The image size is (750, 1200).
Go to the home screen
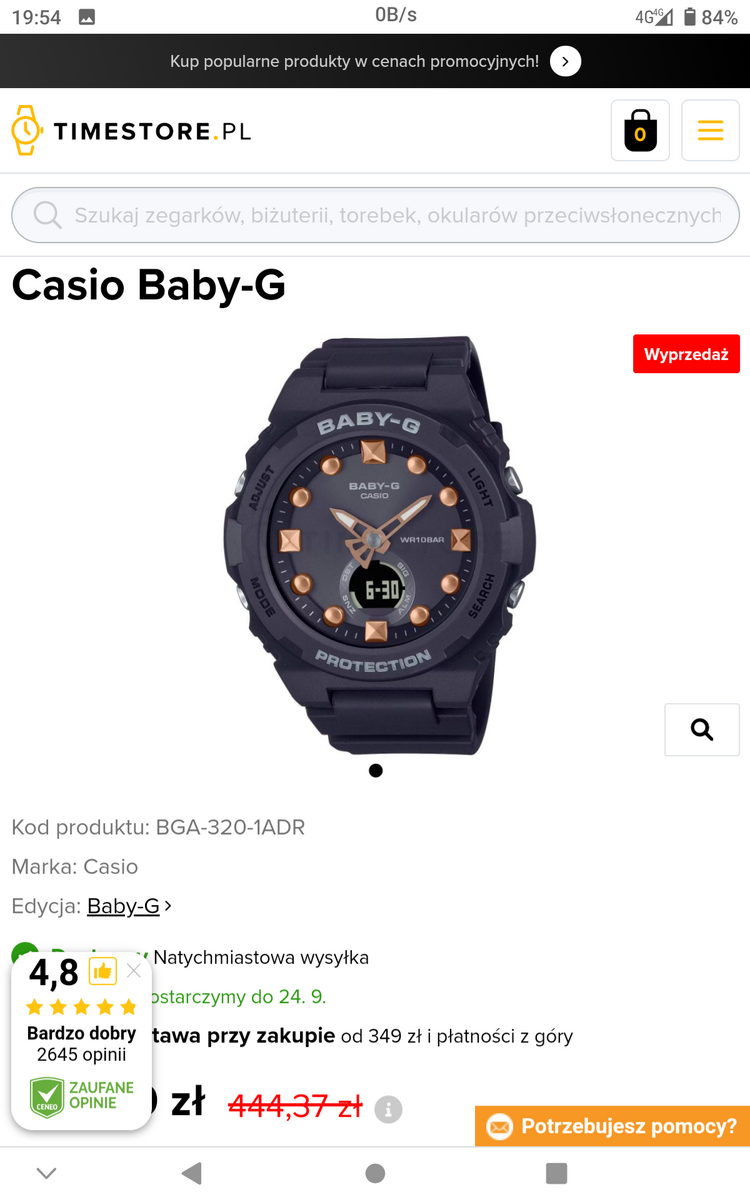[375, 1173]
